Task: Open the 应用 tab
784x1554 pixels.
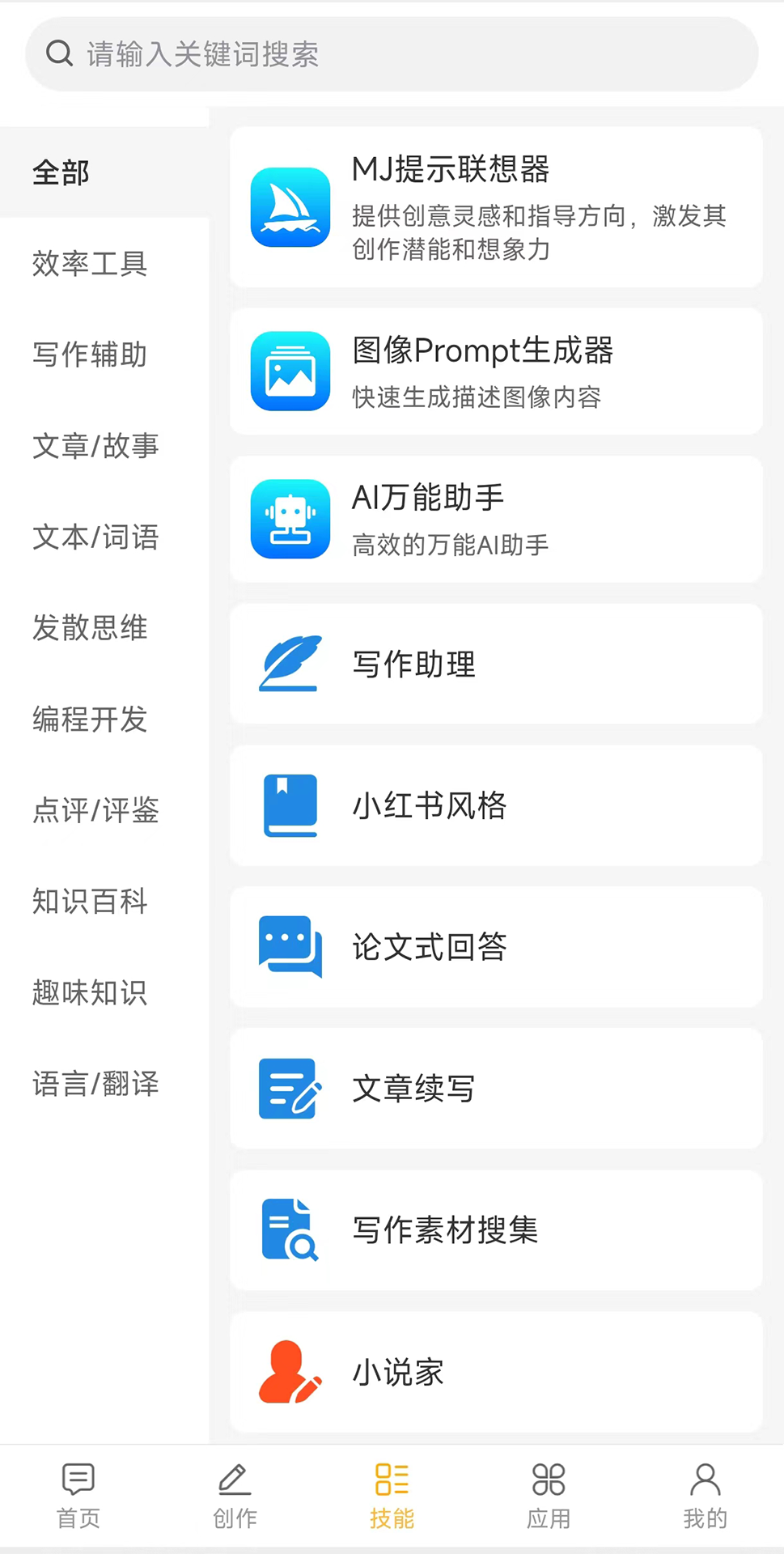Action: [x=549, y=1496]
